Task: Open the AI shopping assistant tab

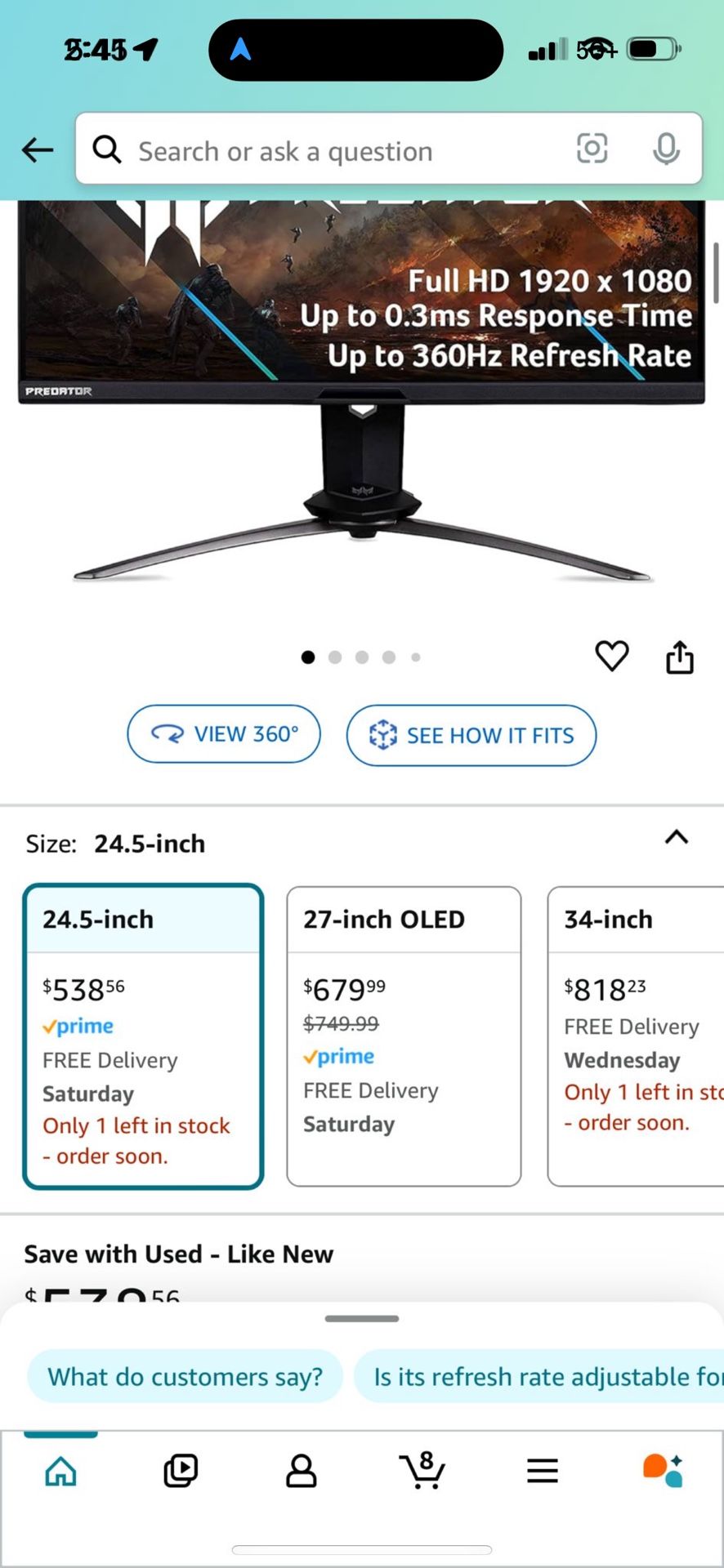Action: (x=663, y=1471)
